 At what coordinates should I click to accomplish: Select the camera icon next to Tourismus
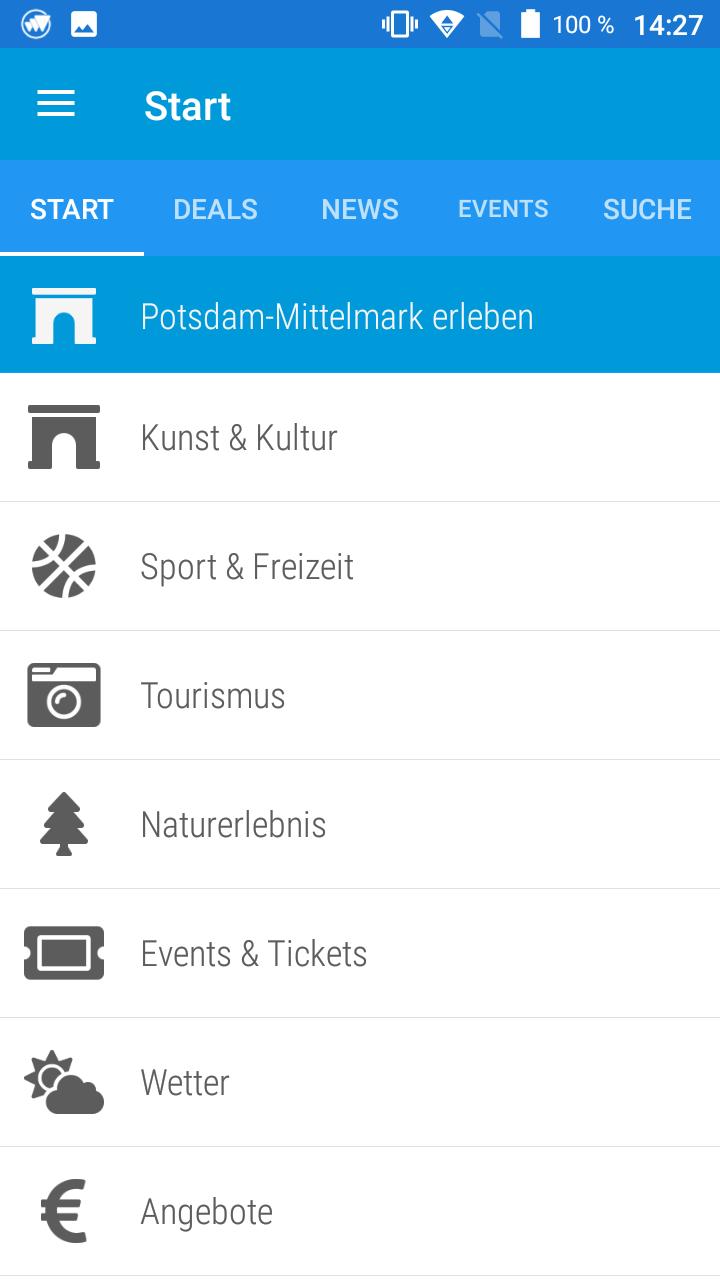click(64, 695)
